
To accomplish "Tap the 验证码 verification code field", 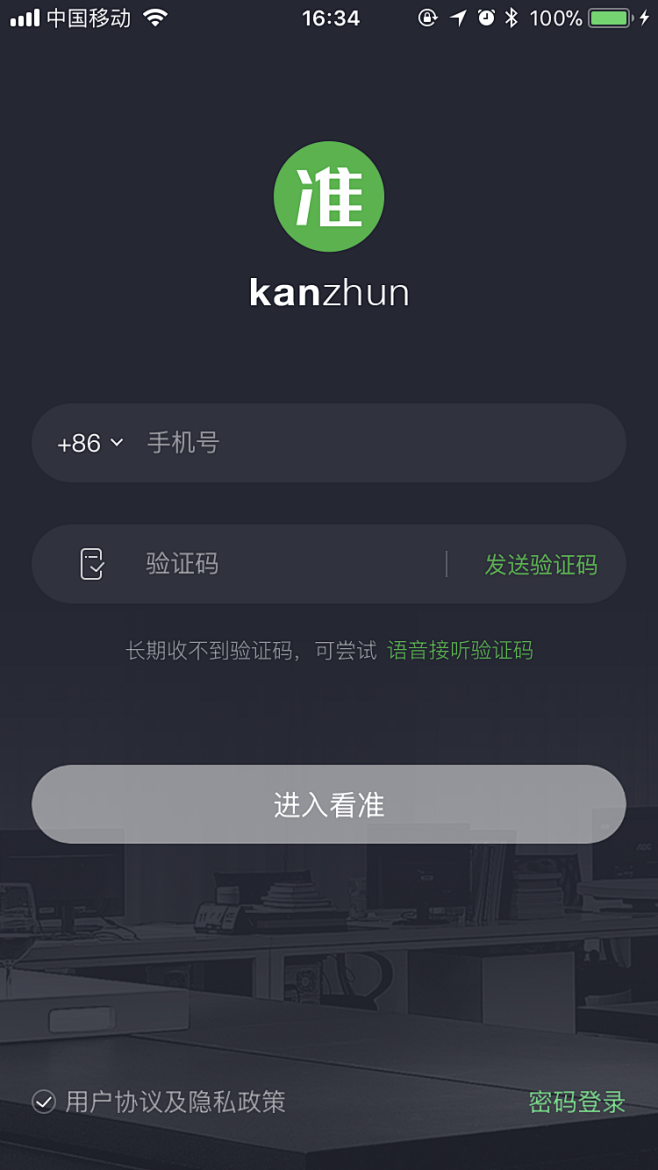I will 291,564.
